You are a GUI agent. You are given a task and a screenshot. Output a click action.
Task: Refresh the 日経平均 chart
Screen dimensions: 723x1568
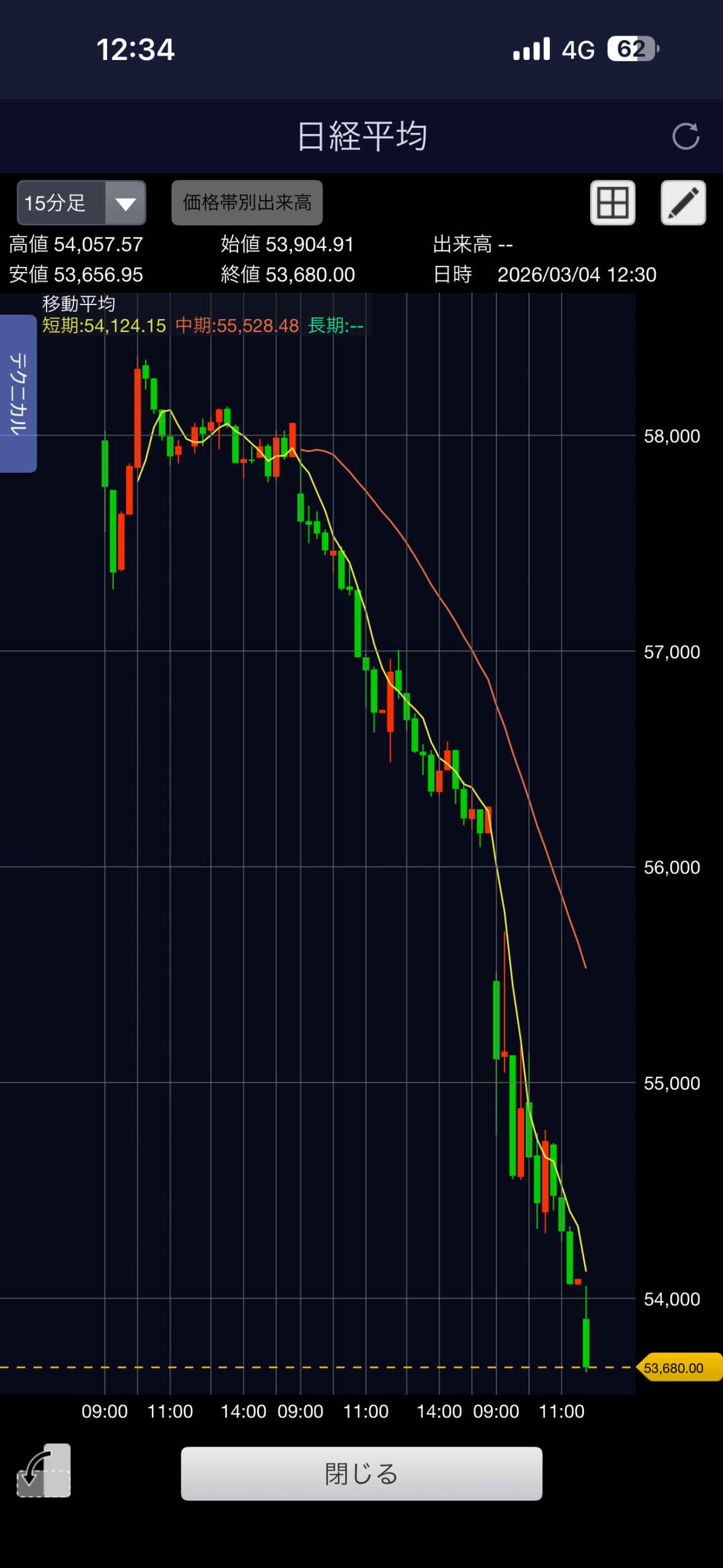[x=685, y=136]
